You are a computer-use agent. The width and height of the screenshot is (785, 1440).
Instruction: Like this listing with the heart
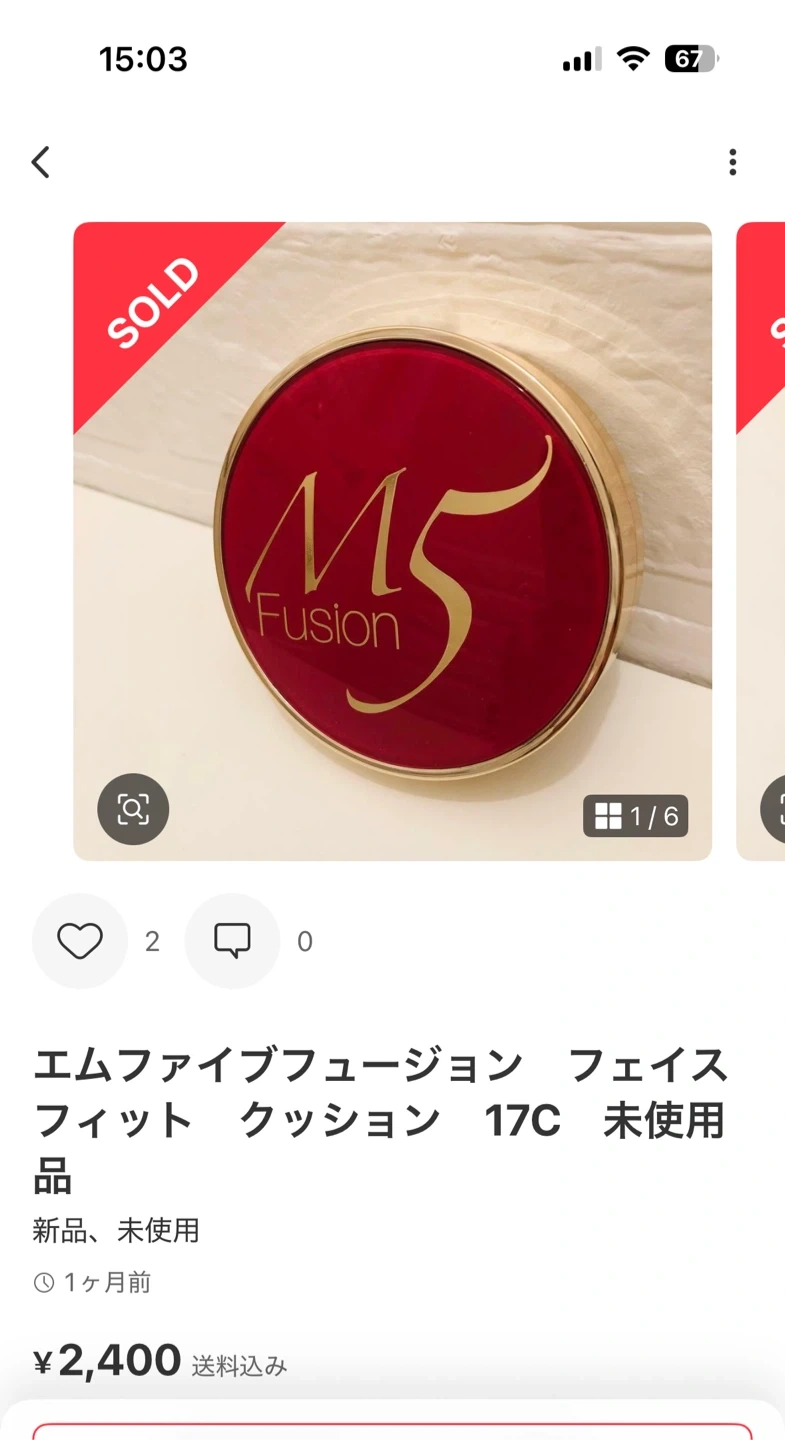coord(80,941)
